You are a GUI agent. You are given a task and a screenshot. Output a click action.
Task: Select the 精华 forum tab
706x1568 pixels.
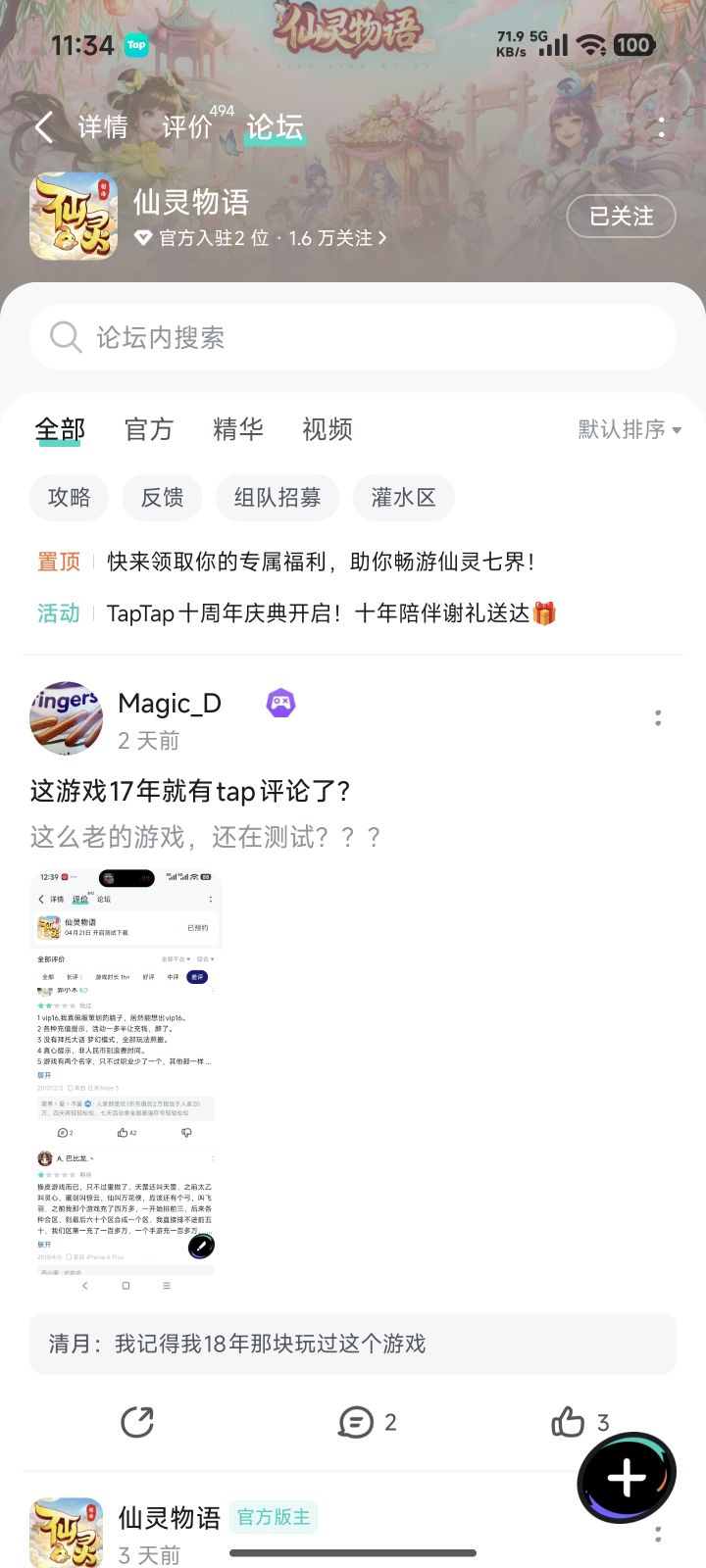pos(238,429)
